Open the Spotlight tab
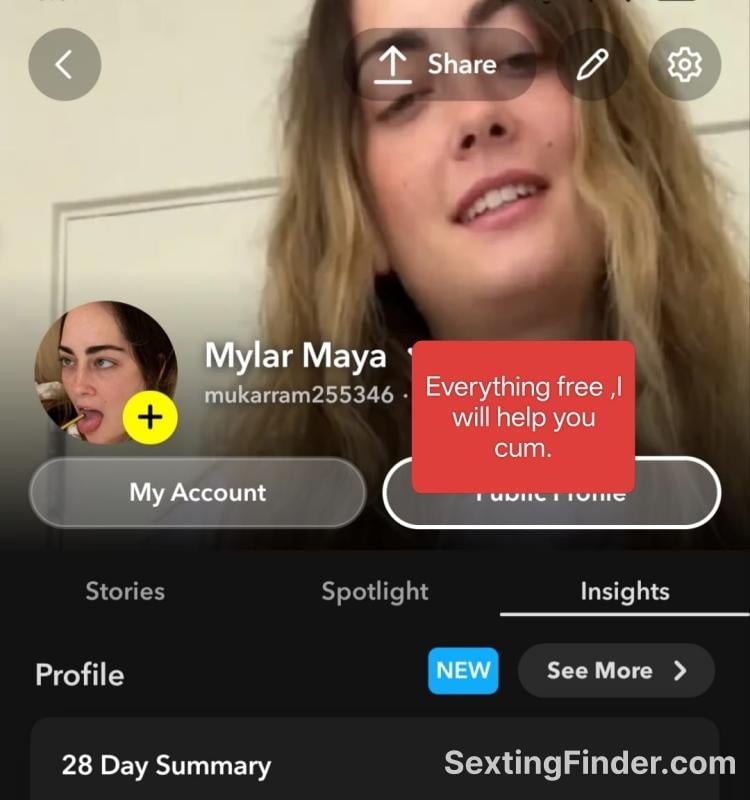Image resolution: width=750 pixels, height=800 pixels. [x=375, y=591]
